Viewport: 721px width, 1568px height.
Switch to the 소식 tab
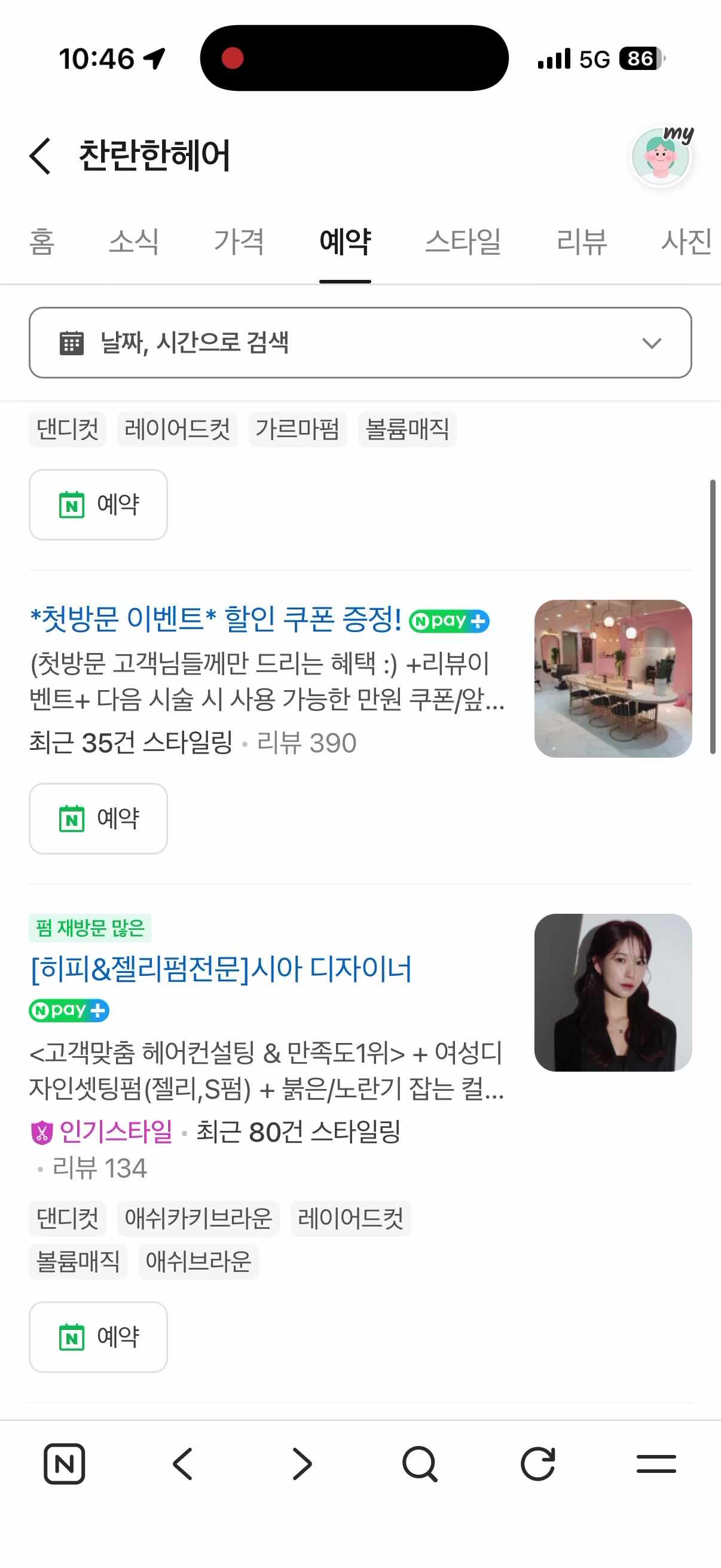[x=134, y=242]
